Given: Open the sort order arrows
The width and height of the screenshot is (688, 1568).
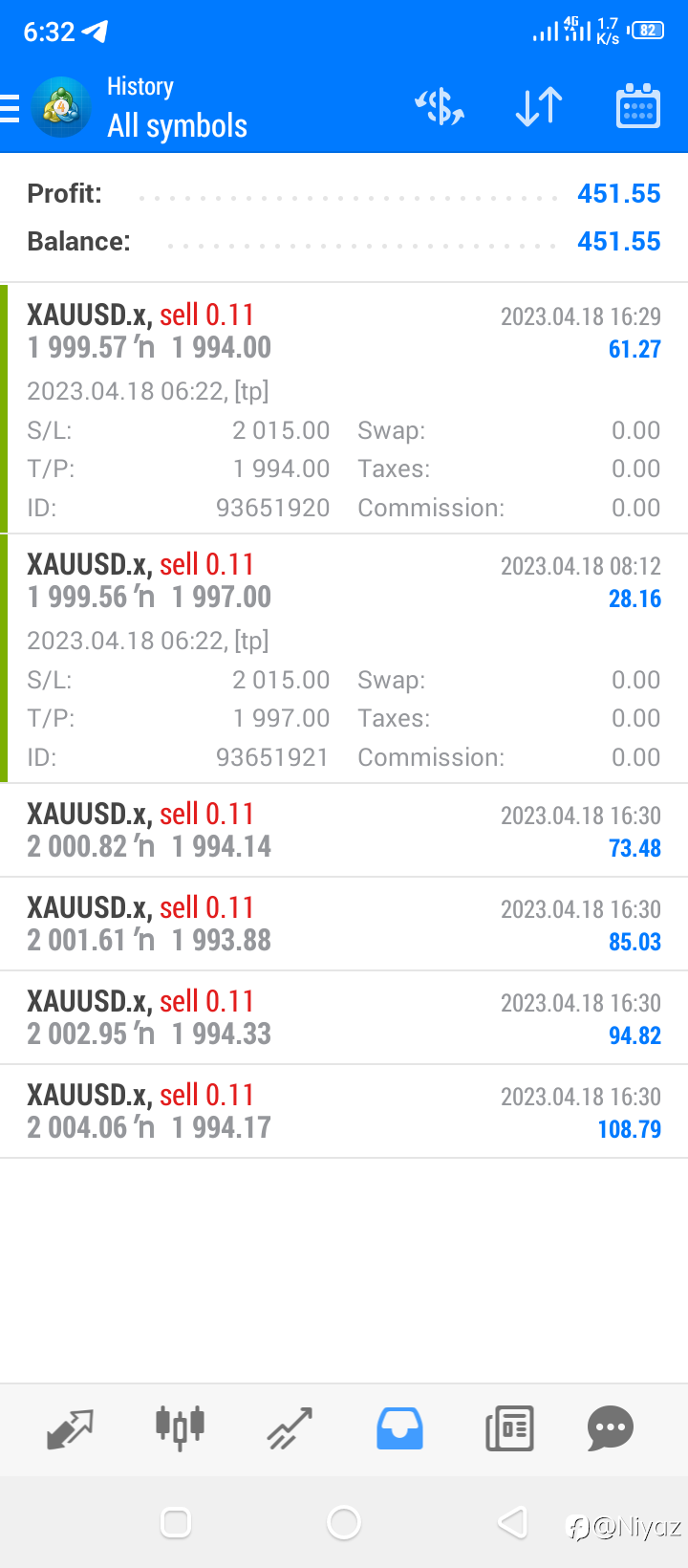Looking at the screenshot, I should (x=539, y=106).
